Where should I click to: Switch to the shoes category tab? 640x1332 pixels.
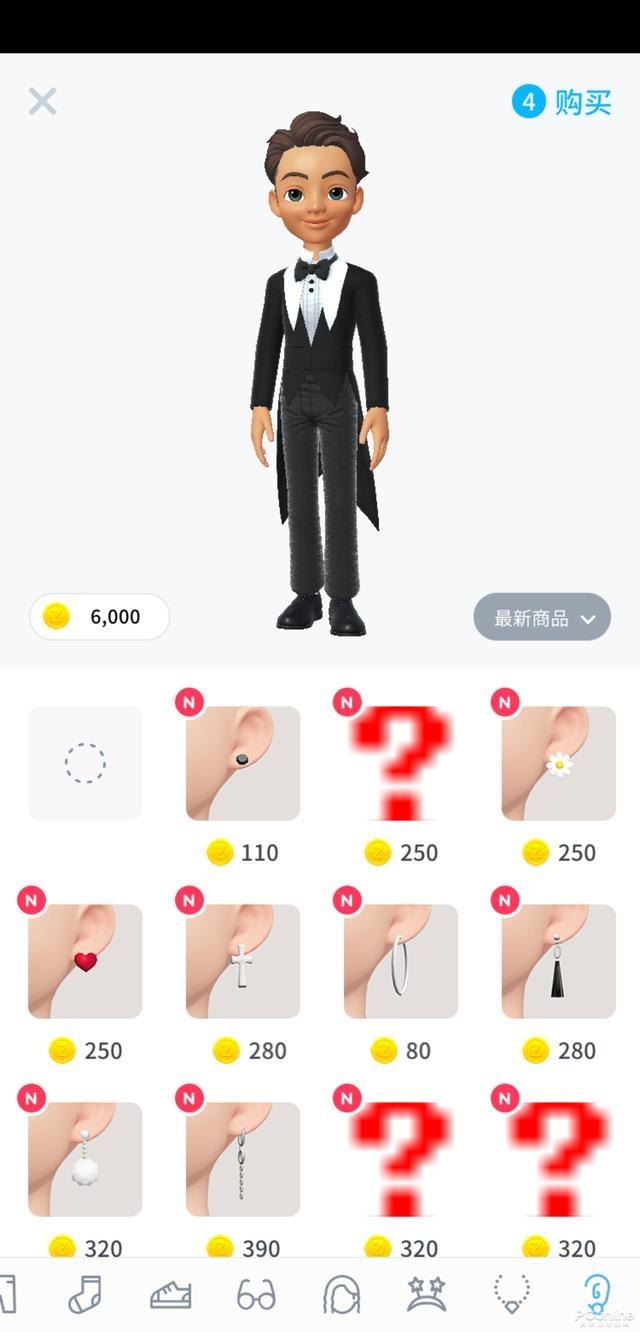[x=170, y=1295]
